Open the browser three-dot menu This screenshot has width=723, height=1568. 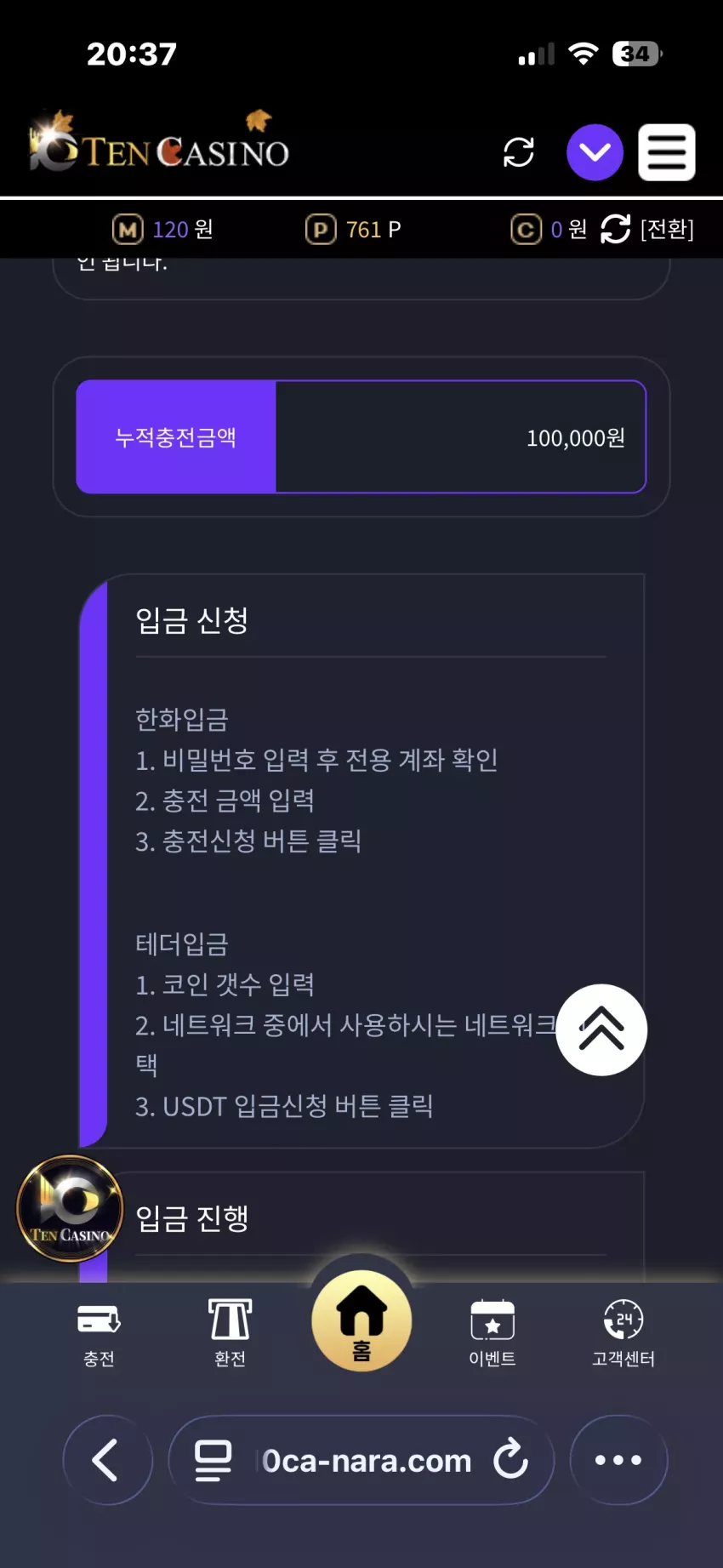click(x=618, y=1460)
